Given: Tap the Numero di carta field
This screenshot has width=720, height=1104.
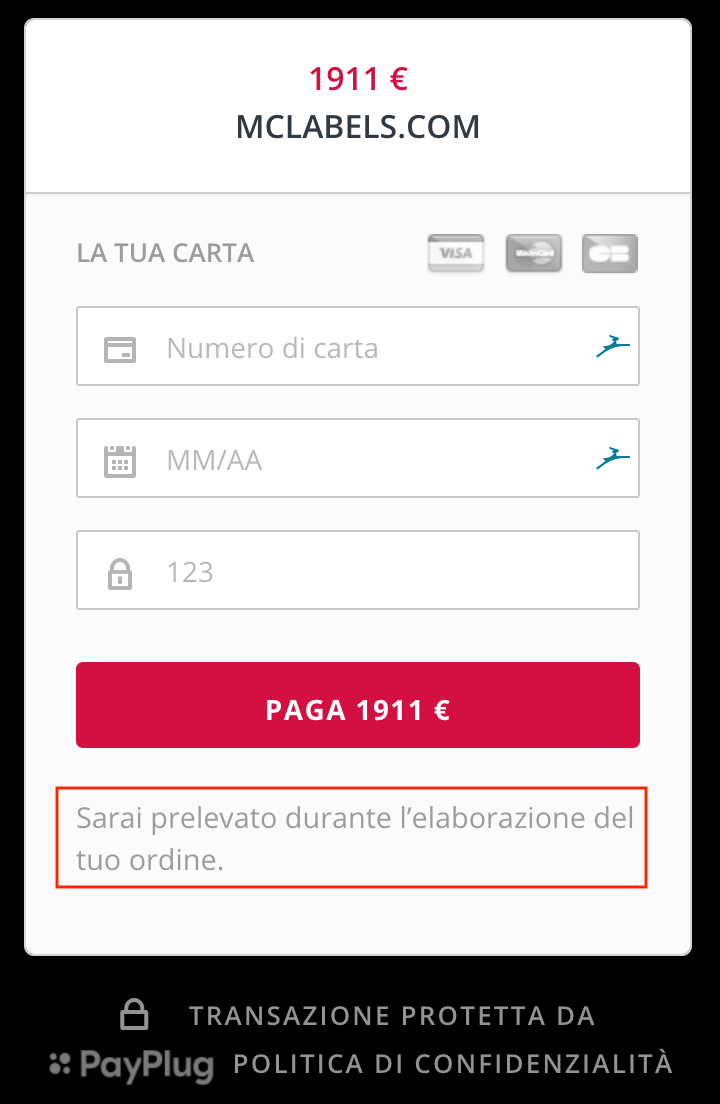Looking at the screenshot, I should (x=360, y=347).
